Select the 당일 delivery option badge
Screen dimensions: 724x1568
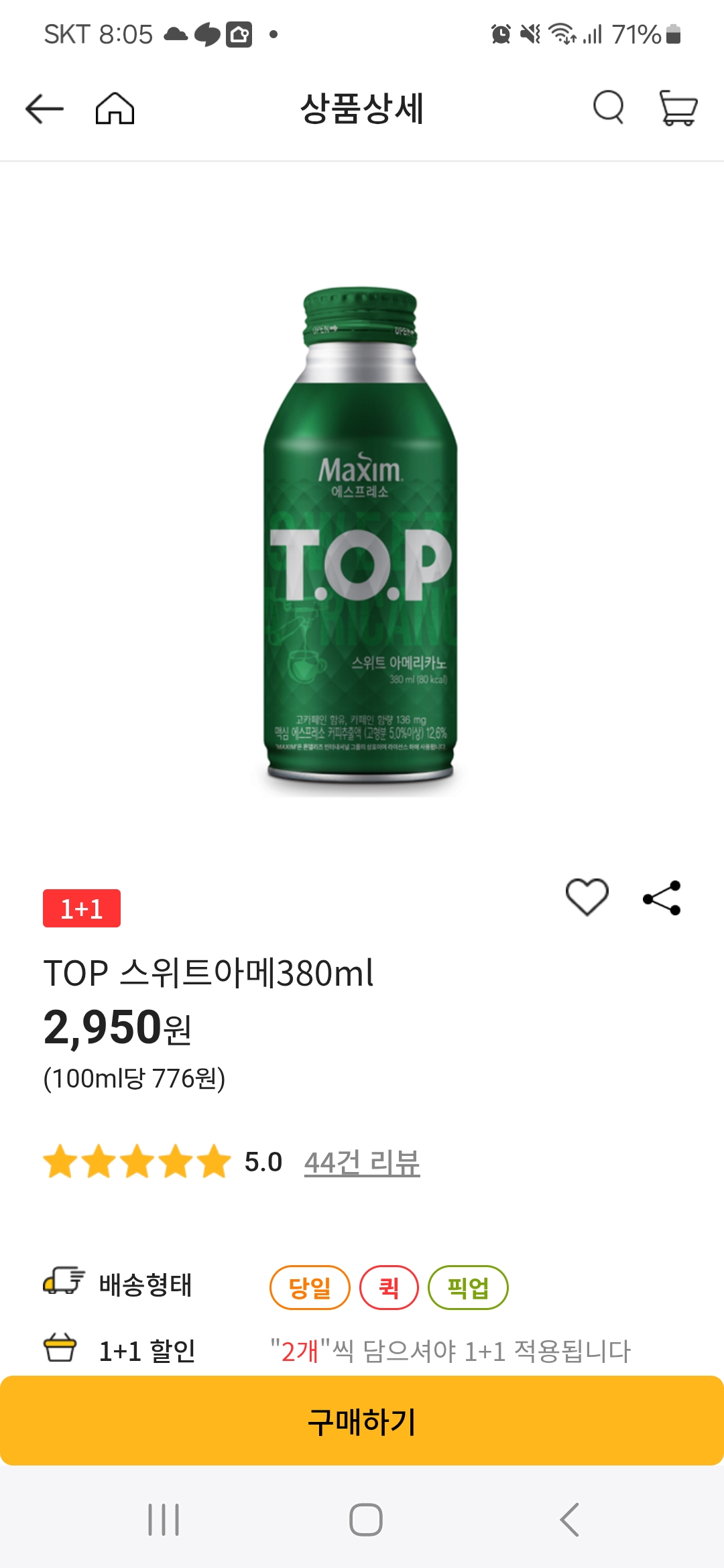310,1287
